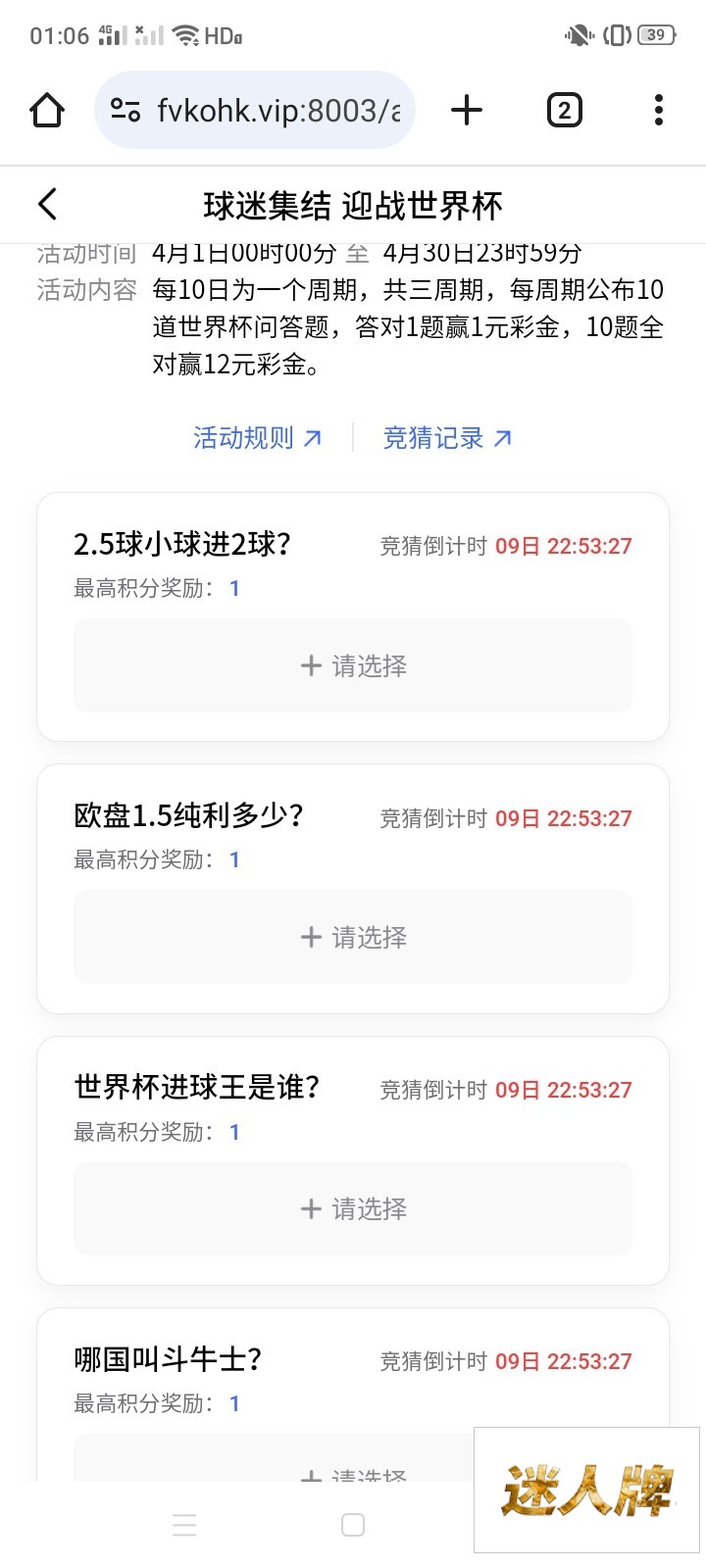Select an answer for 欧盘1.5纯利多少

(353, 937)
